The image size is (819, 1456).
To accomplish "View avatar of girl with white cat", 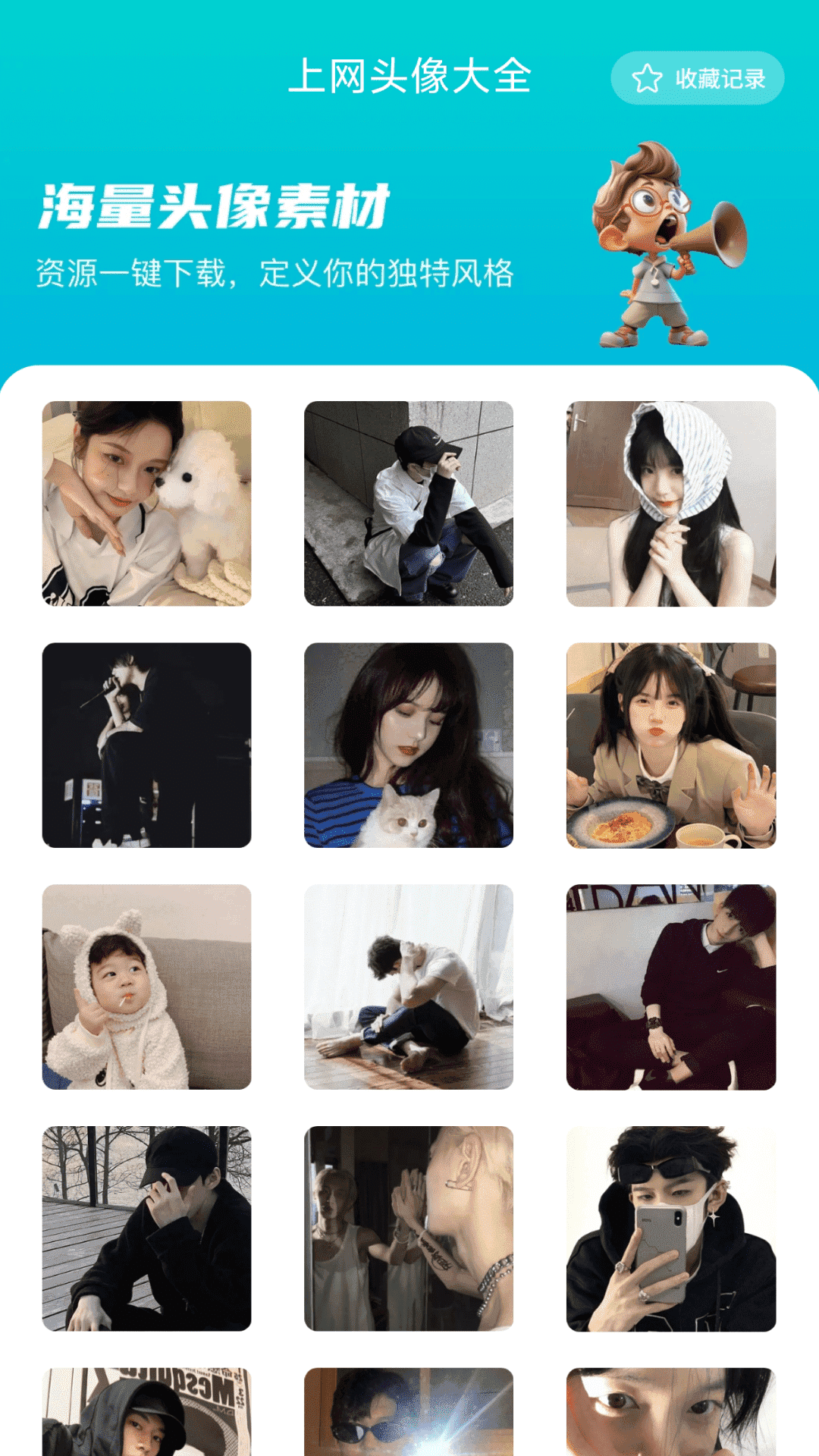I will [x=409, y=745].
